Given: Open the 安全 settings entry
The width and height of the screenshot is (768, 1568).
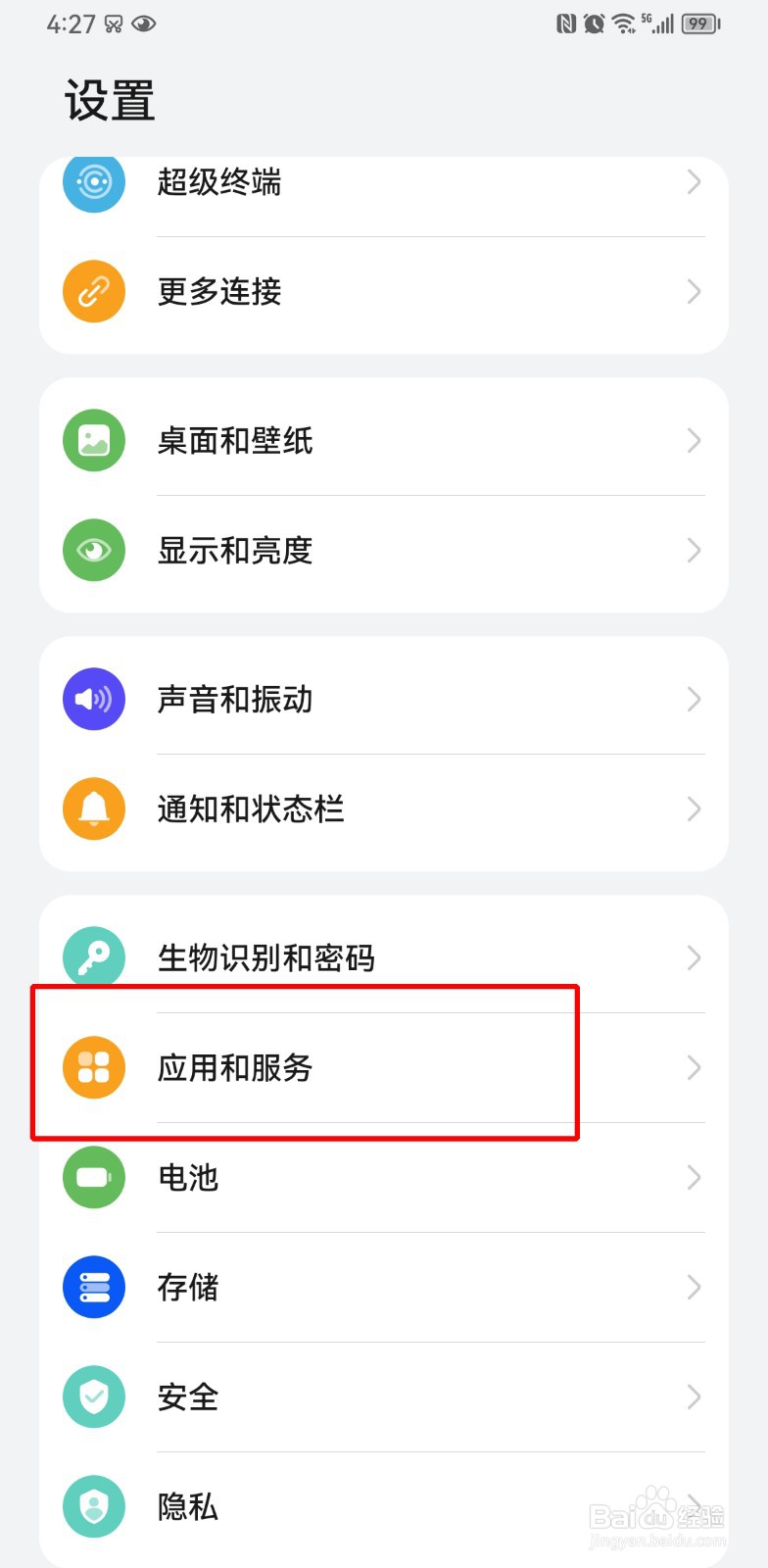Looking at the screenshot, I should click(694, 1396).
